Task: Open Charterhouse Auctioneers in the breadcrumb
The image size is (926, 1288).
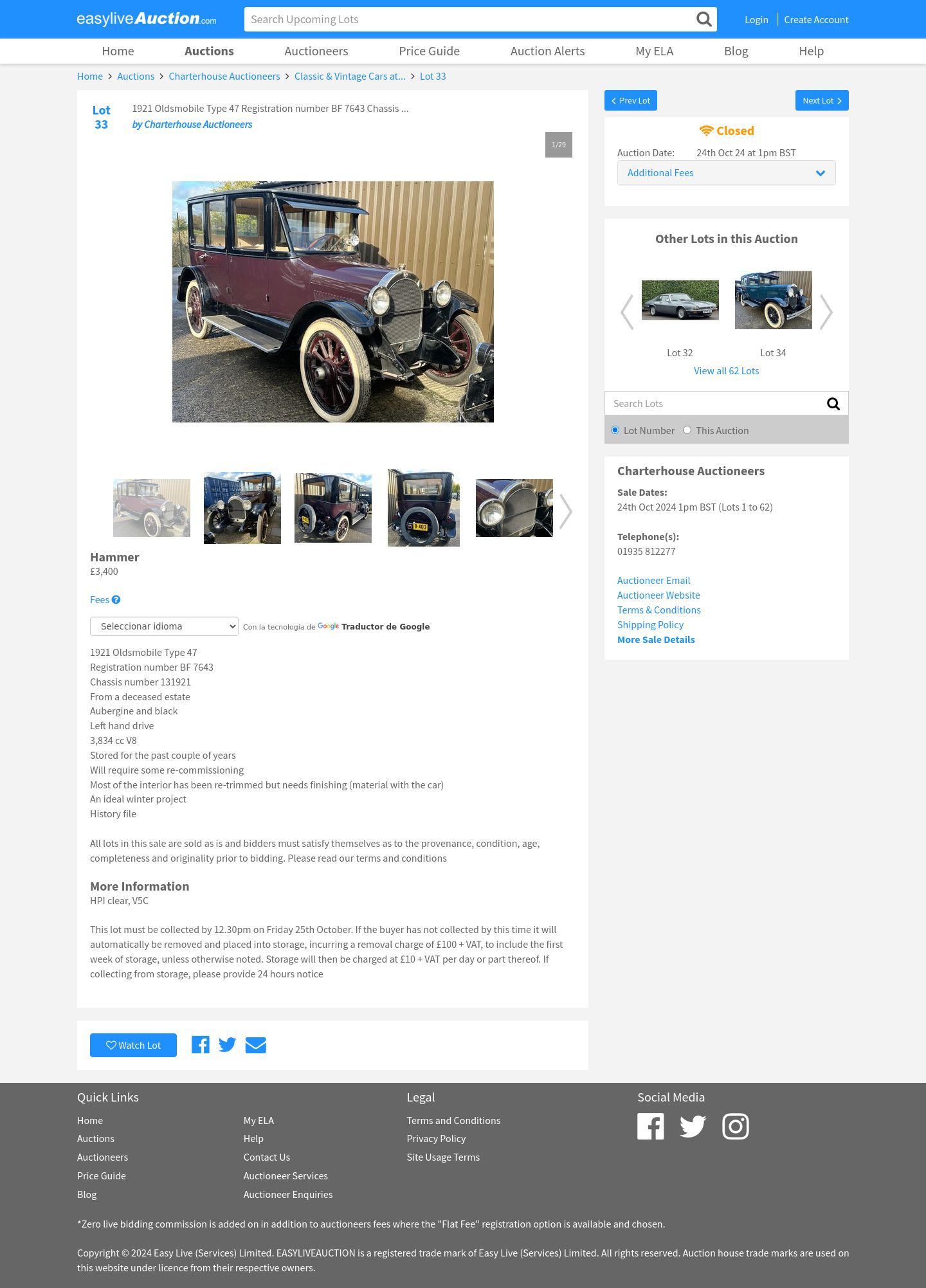Action: pyautogui.click(x=224, y=77)
